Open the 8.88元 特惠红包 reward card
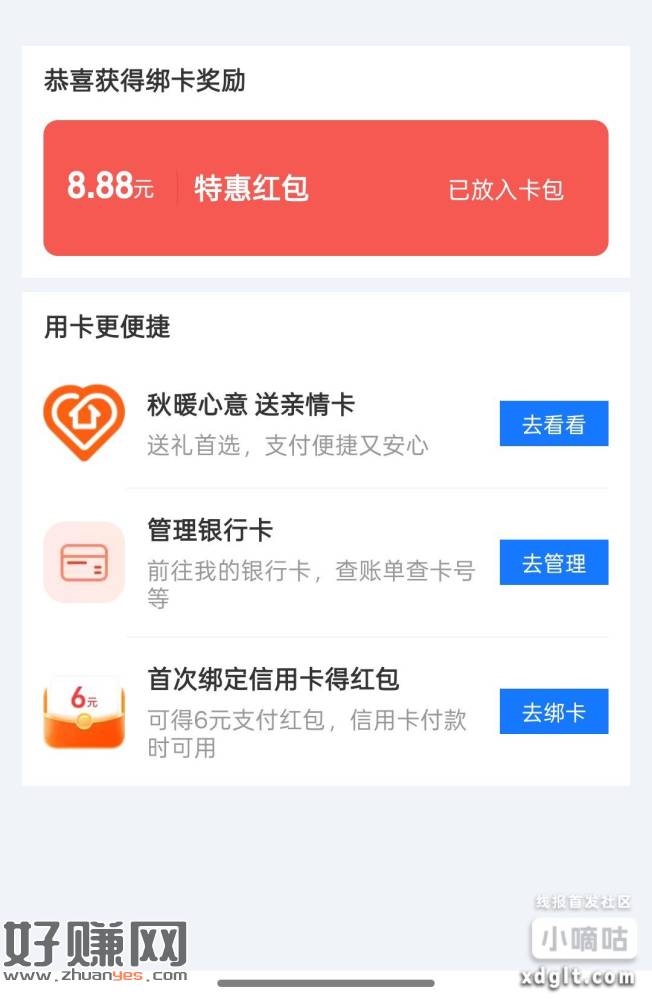This screenshot has height=999, width=652. coord(325,188)
